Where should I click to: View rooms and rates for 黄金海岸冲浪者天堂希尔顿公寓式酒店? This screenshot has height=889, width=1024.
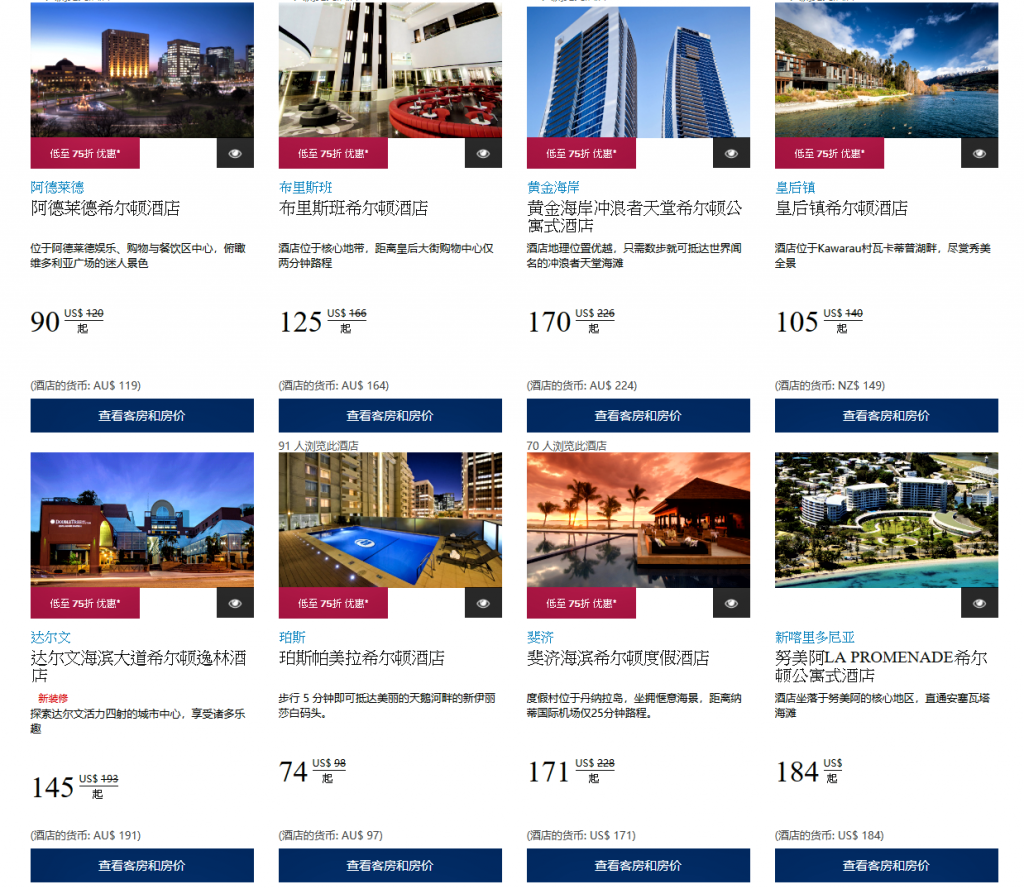(638, 416)
